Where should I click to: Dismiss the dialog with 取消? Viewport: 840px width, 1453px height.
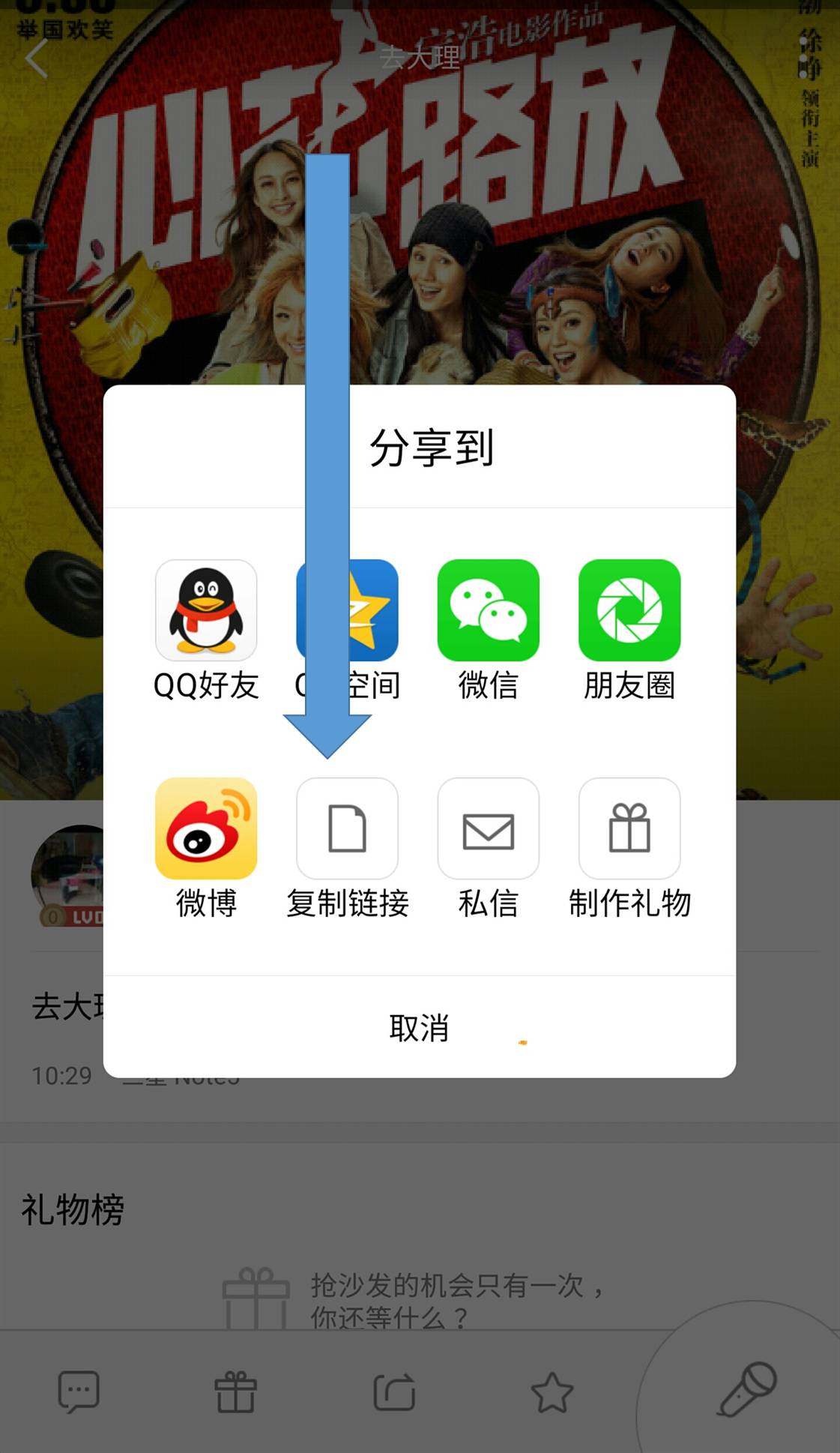point(419,1030)
